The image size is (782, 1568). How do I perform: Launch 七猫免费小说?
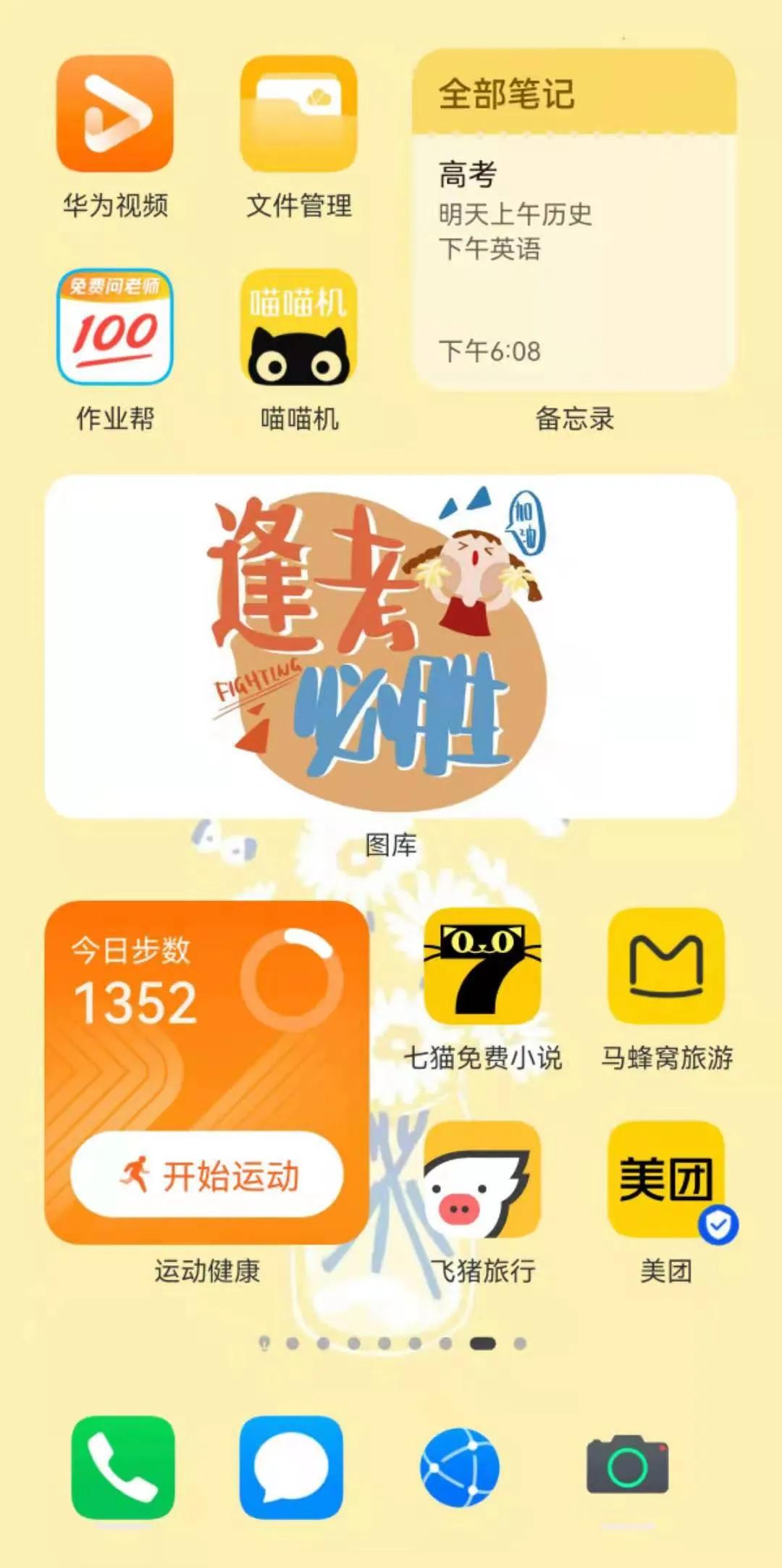(x=482, y=965)
